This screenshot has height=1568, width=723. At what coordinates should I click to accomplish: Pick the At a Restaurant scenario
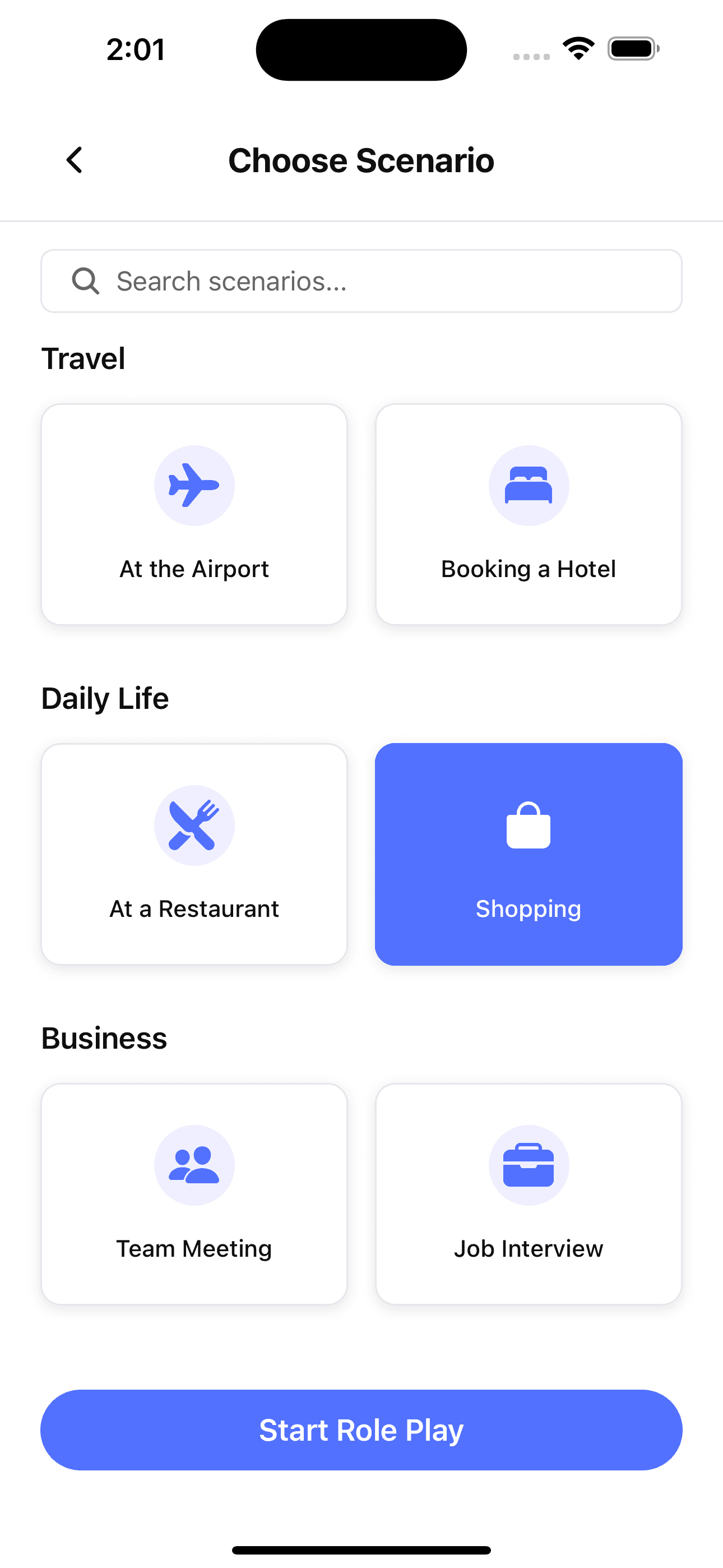[x=194, y=854]
